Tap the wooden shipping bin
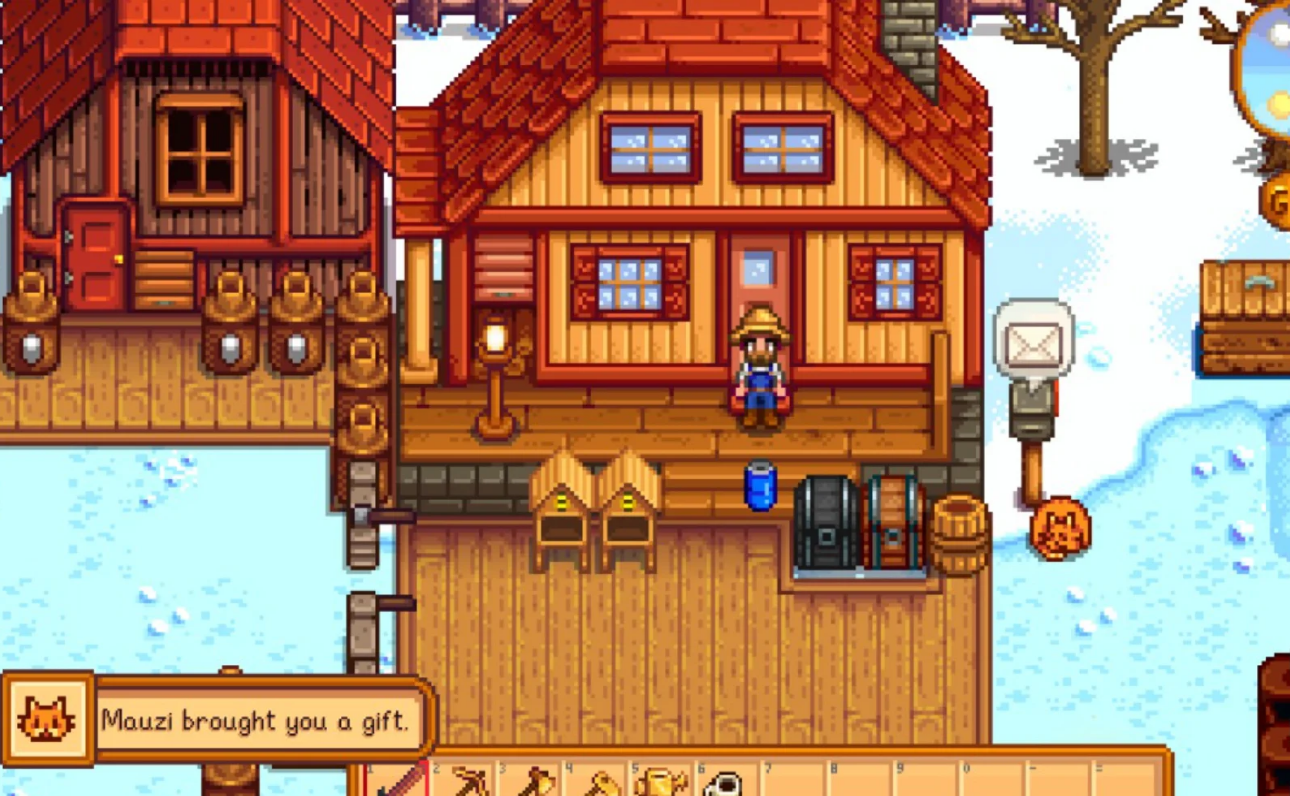Screen dimensions: 1290x796 (x=1244, y=318)
